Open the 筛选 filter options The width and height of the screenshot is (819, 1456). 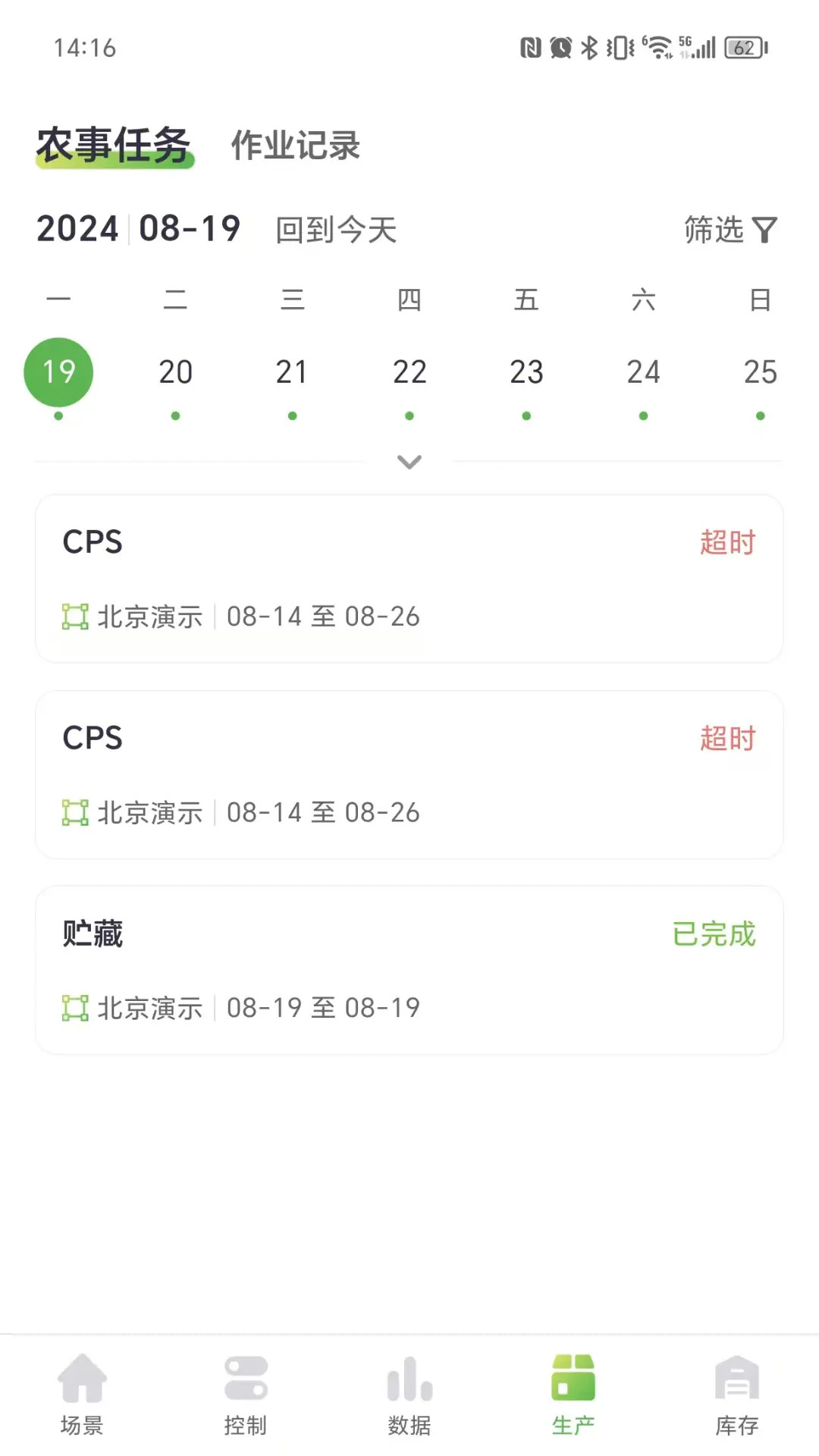[x=729, y=230]
